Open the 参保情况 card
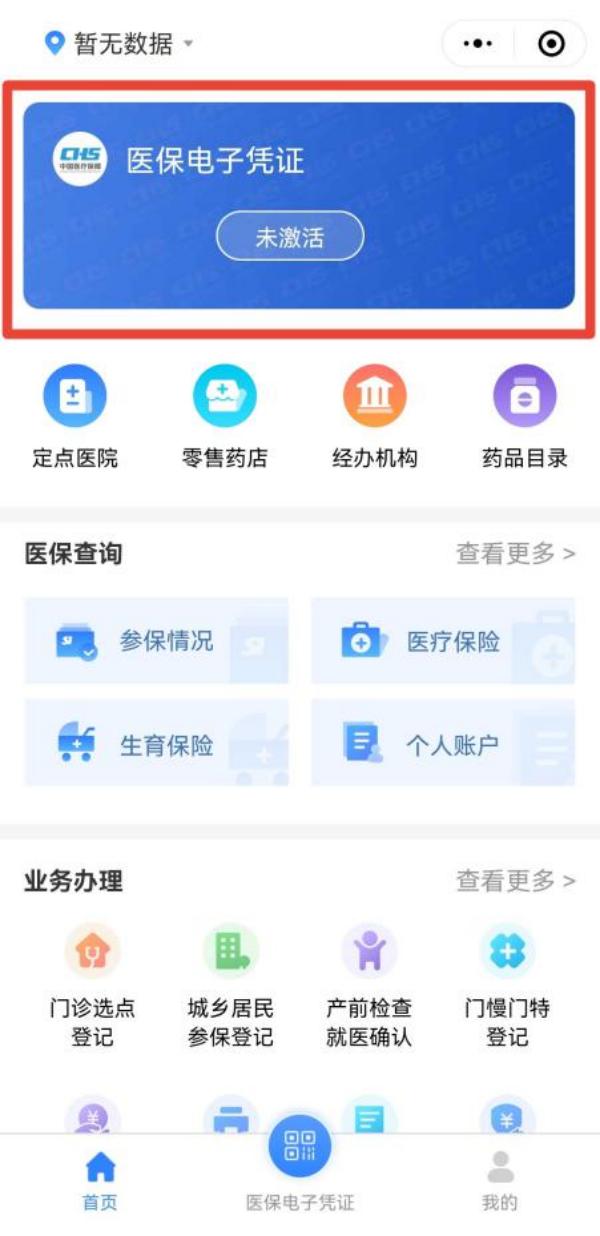 [157, 641]
